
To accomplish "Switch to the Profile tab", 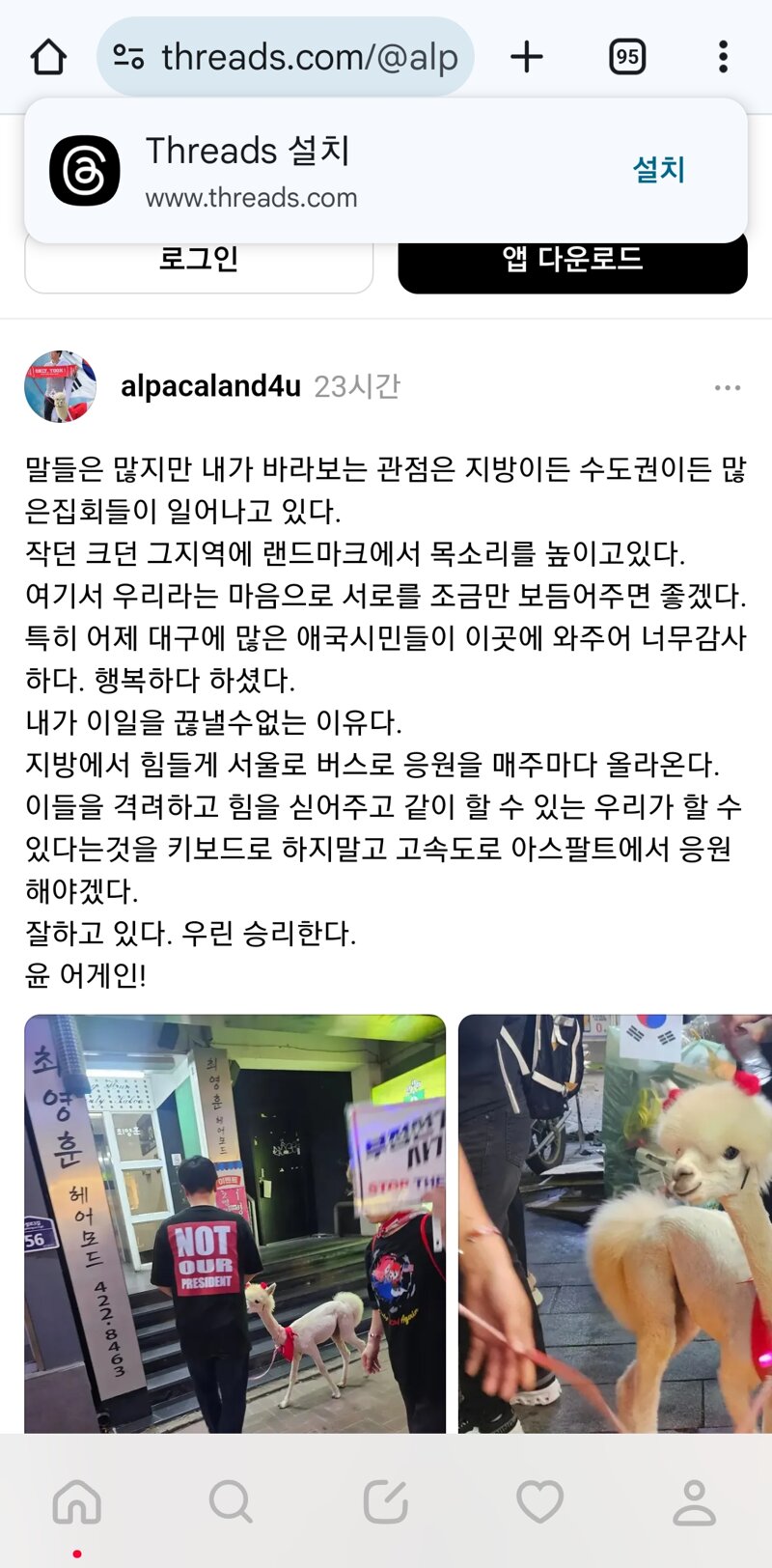I will (x=695, y=1502).
